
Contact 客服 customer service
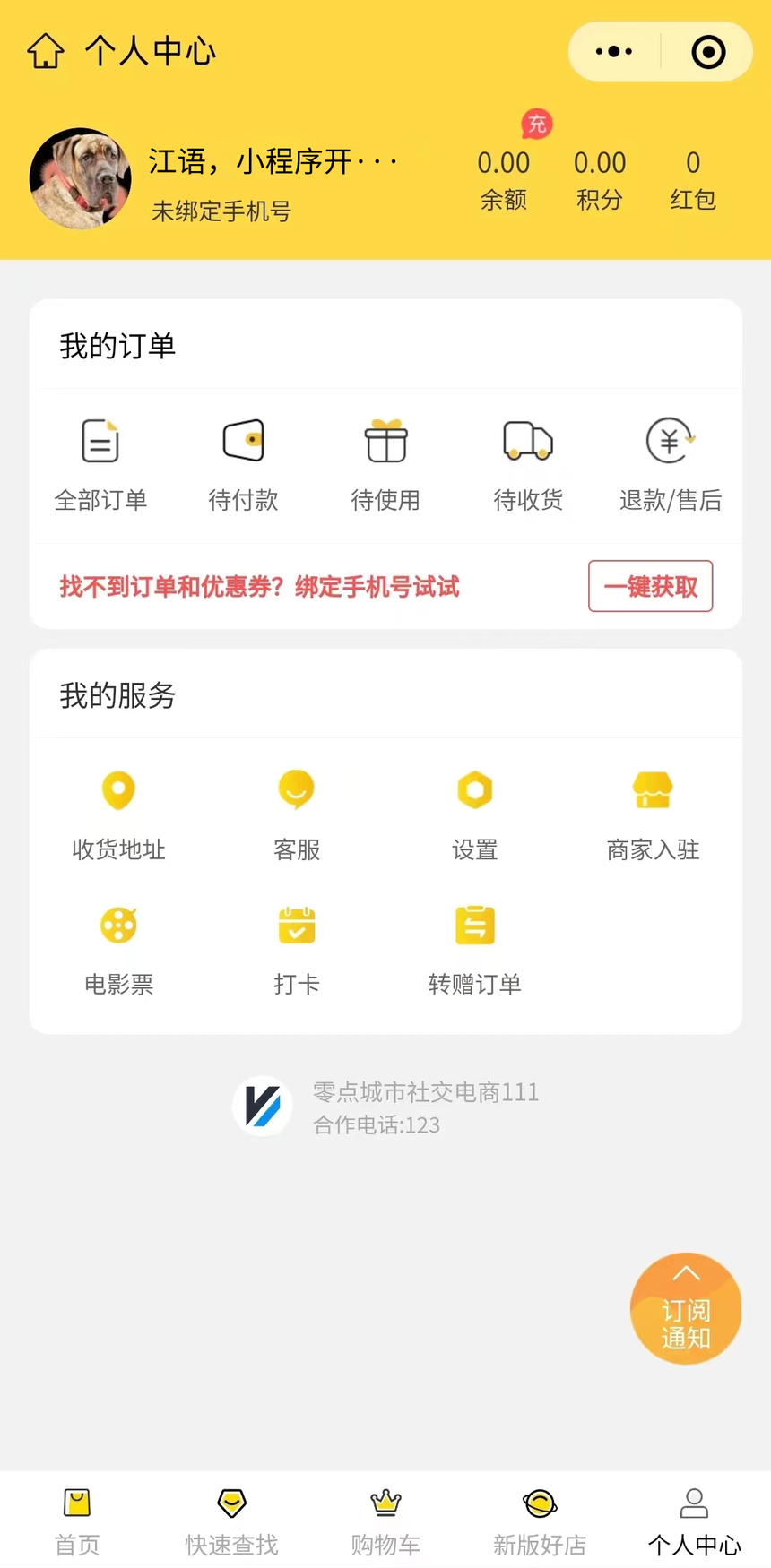coord(297,814)
